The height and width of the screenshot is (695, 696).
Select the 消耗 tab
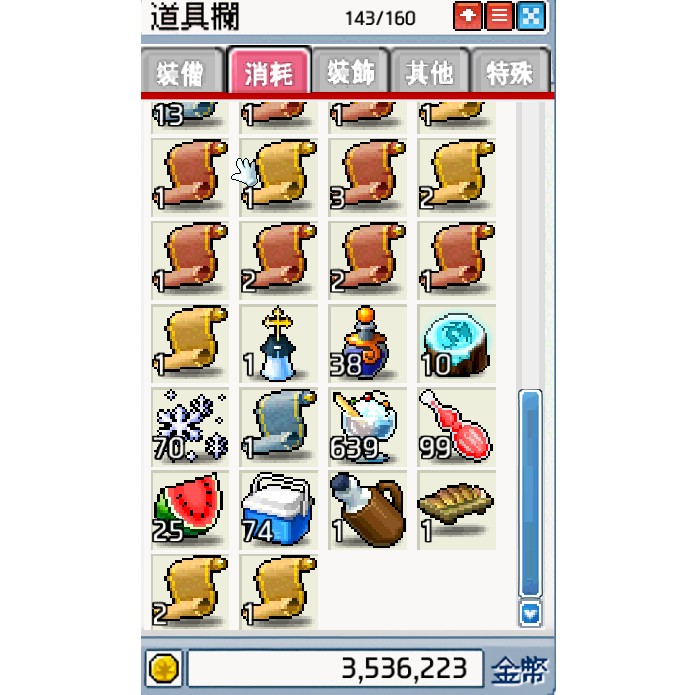coord(268,73)
